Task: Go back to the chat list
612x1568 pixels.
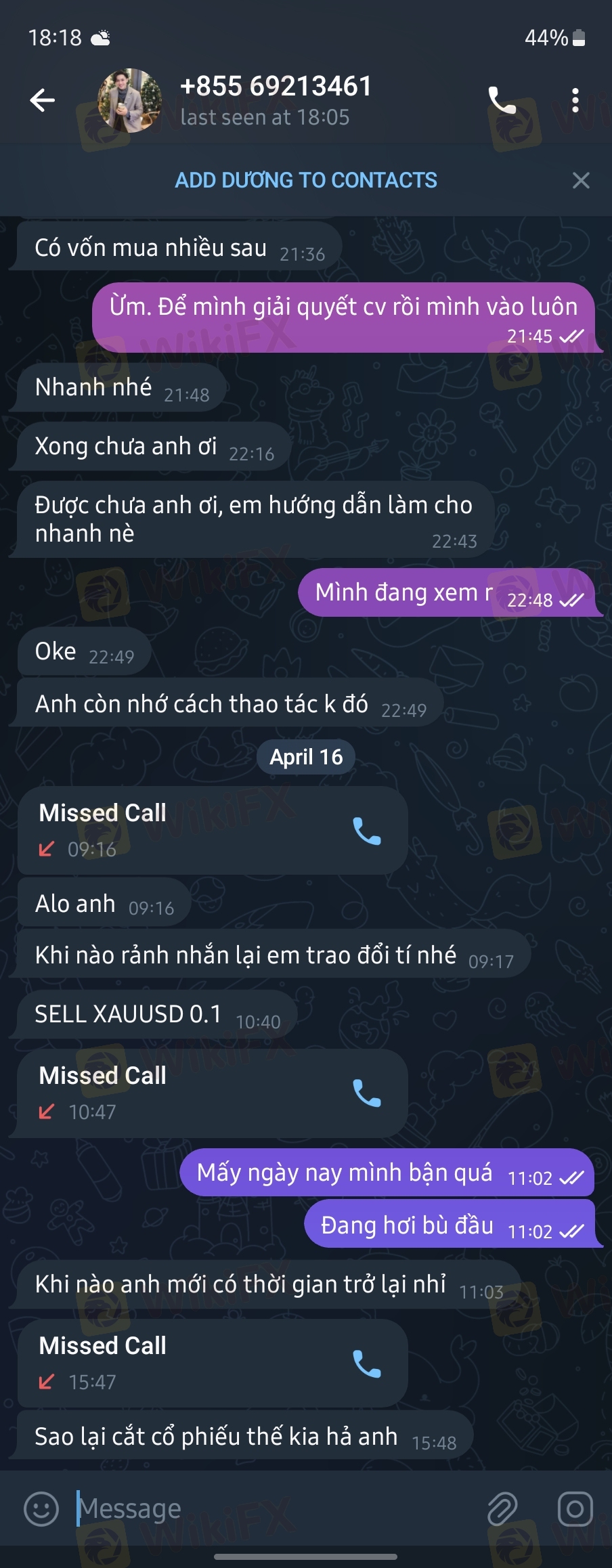Action: click(42, 100)
